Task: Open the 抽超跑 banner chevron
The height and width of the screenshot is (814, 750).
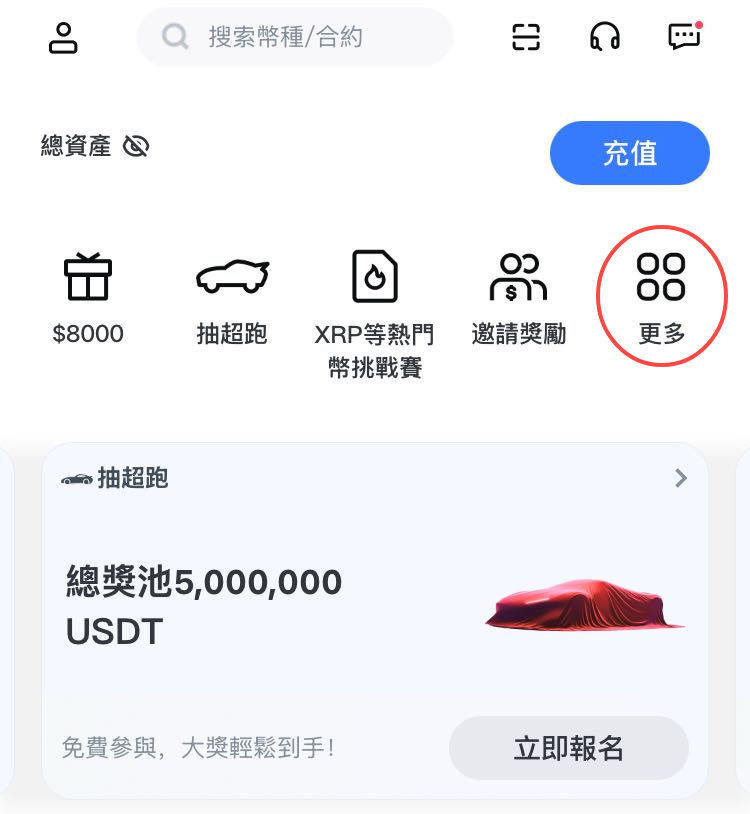Action: click(681, 478)
